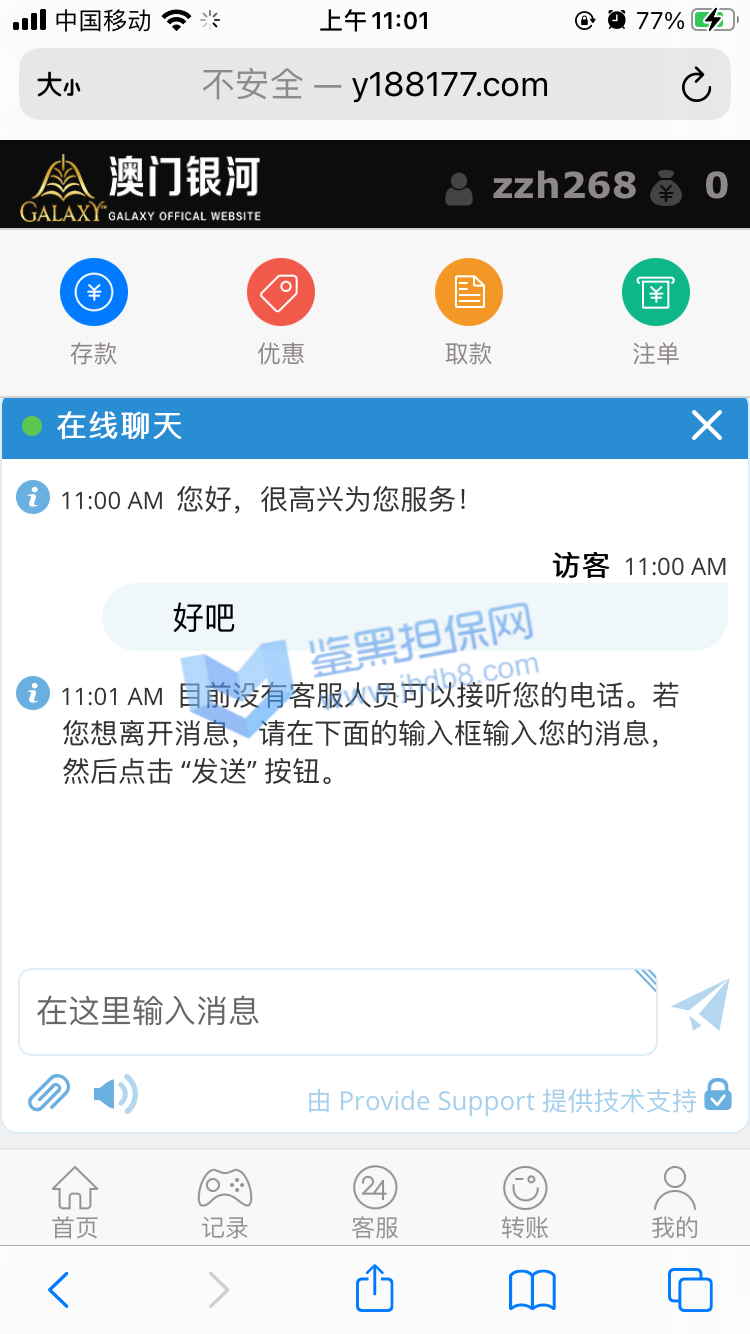Attach a file with the paperclip
The image size is (750, 1334).
(x=48, y=1094)
